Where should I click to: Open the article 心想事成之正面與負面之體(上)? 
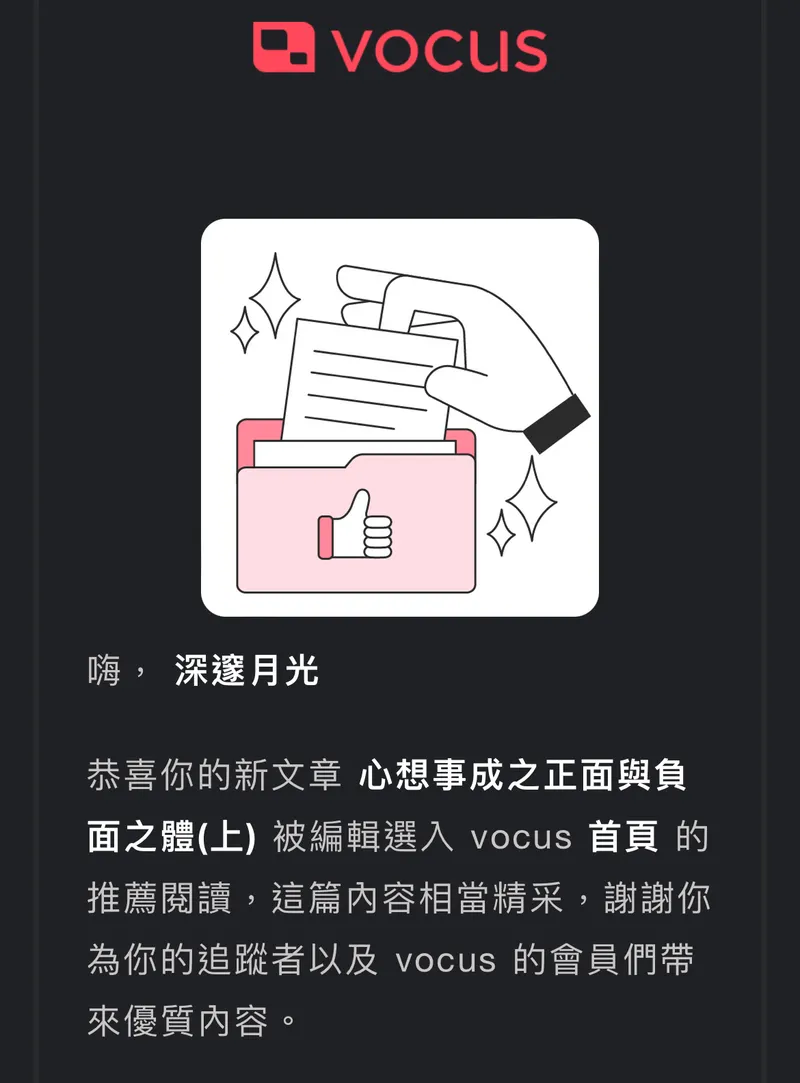point(522,776)
